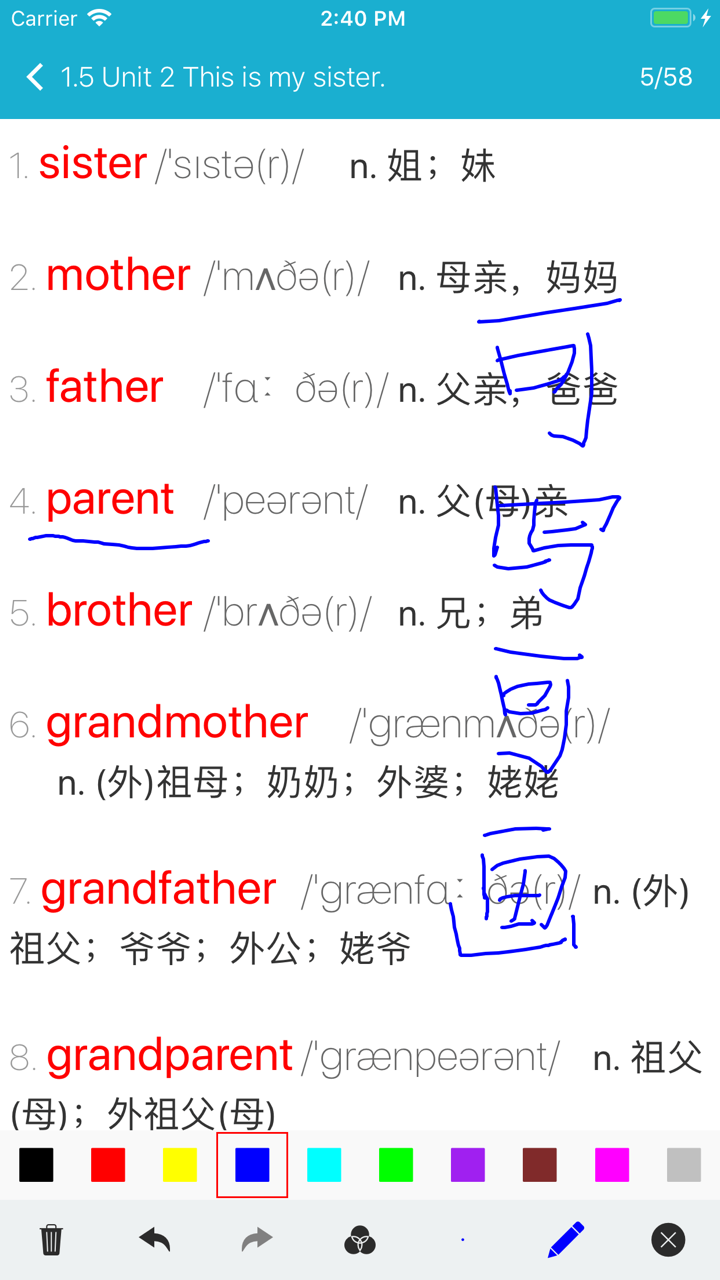Tap the trash icon to clear annotations
The width and height of the screenshot is (720, 1280).
51,1239
